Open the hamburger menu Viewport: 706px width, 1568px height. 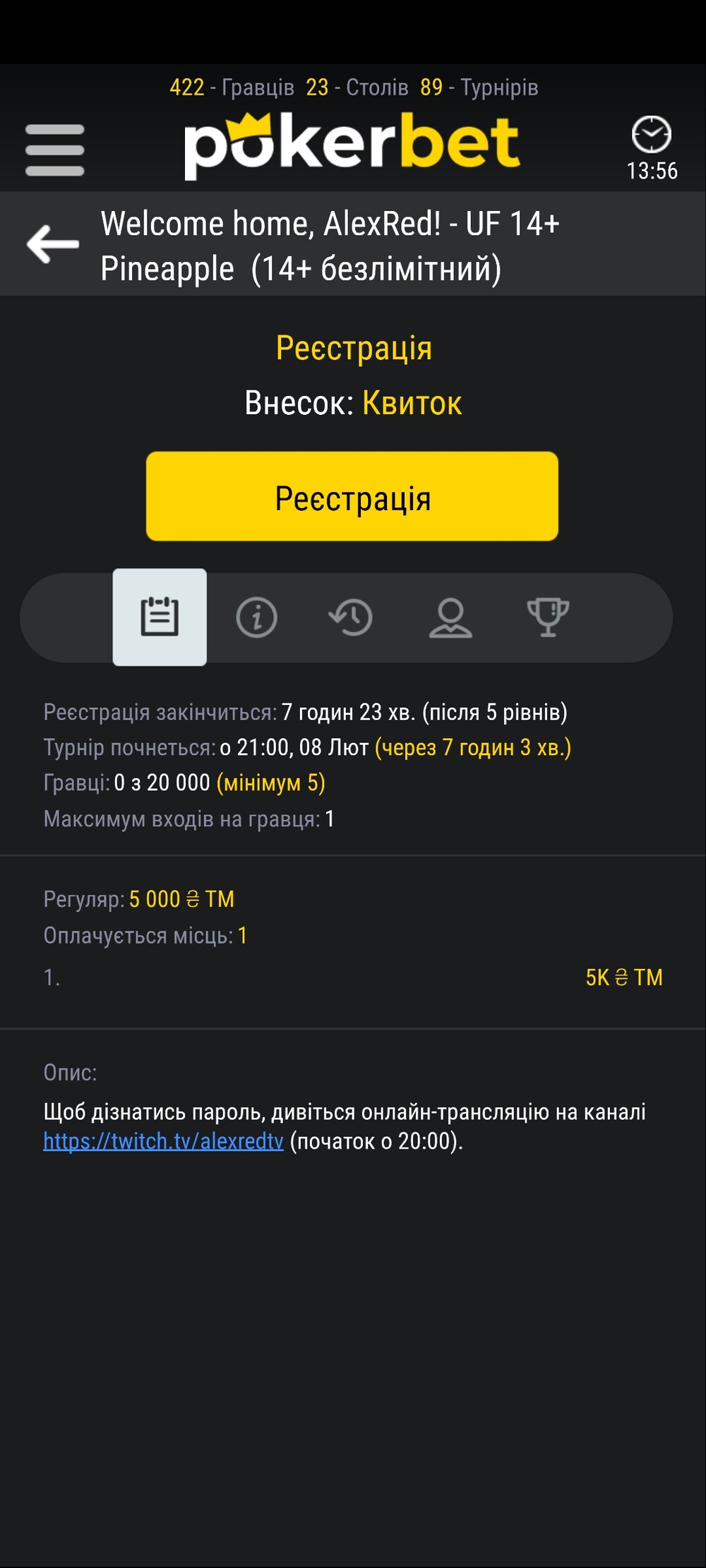coord(54,150)
